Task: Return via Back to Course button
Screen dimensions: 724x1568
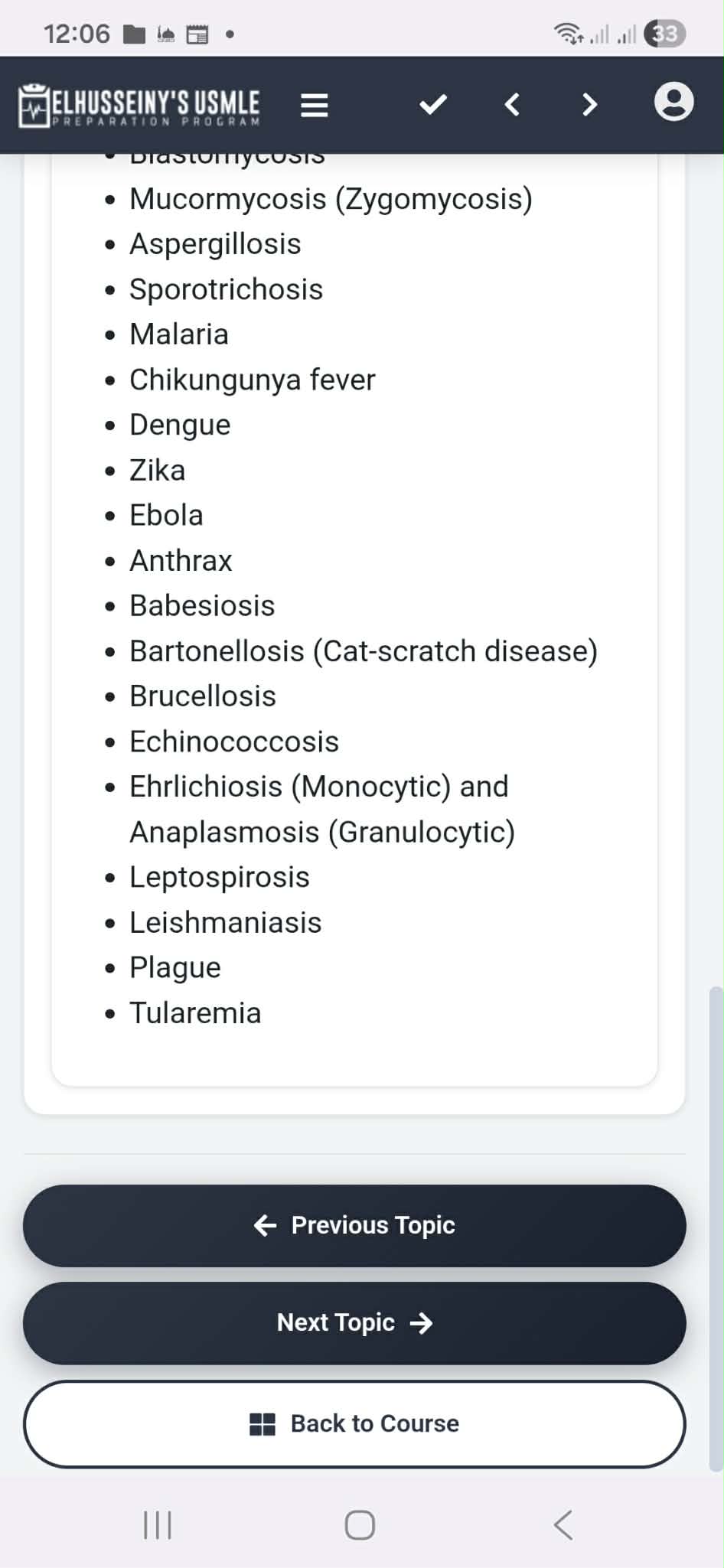Action: tap(354, 1423)
